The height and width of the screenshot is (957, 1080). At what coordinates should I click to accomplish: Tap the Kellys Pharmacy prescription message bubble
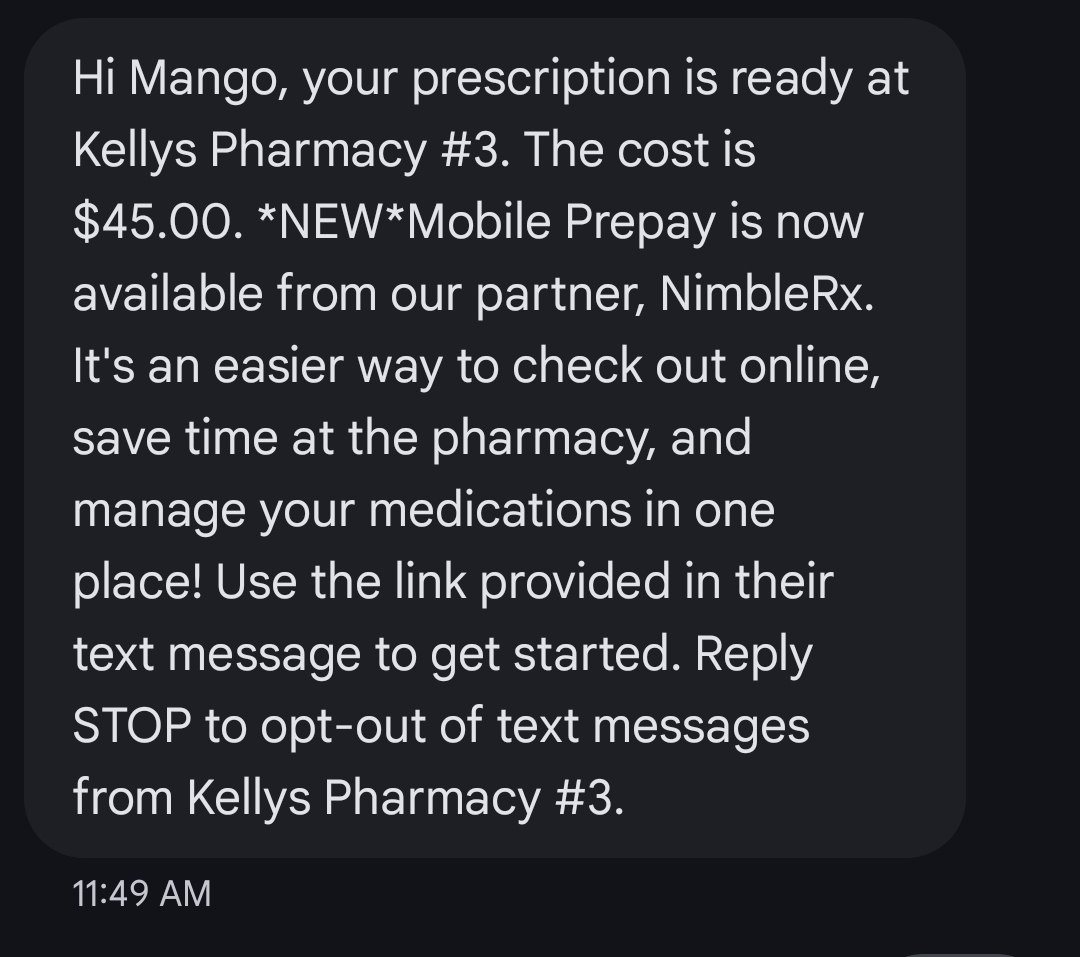pyautogui.click(x=494, y=437)
